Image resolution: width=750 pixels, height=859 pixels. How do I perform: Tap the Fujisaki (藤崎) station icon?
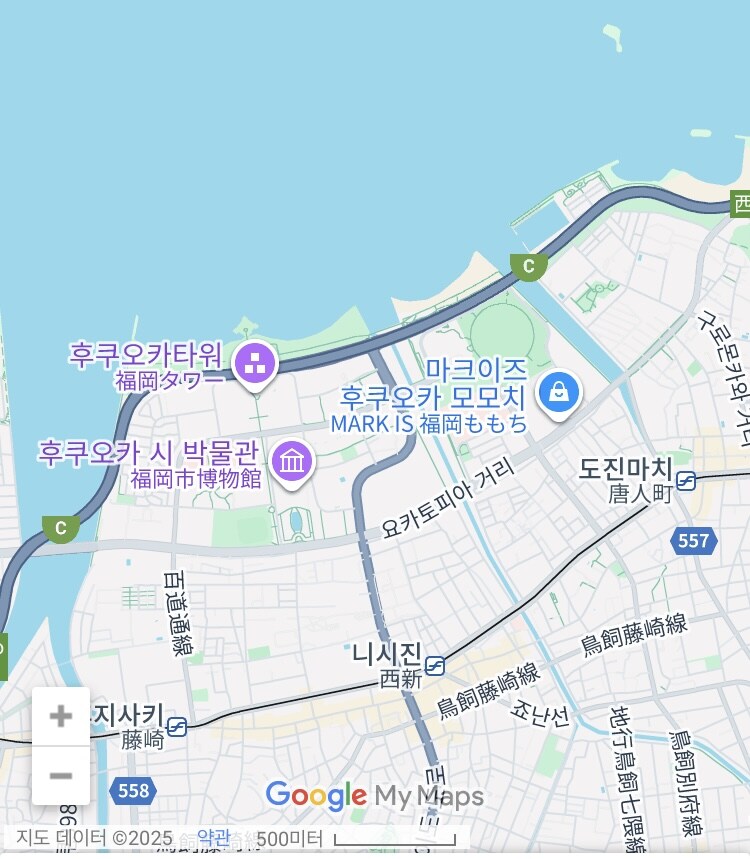[x=177, y=727]
